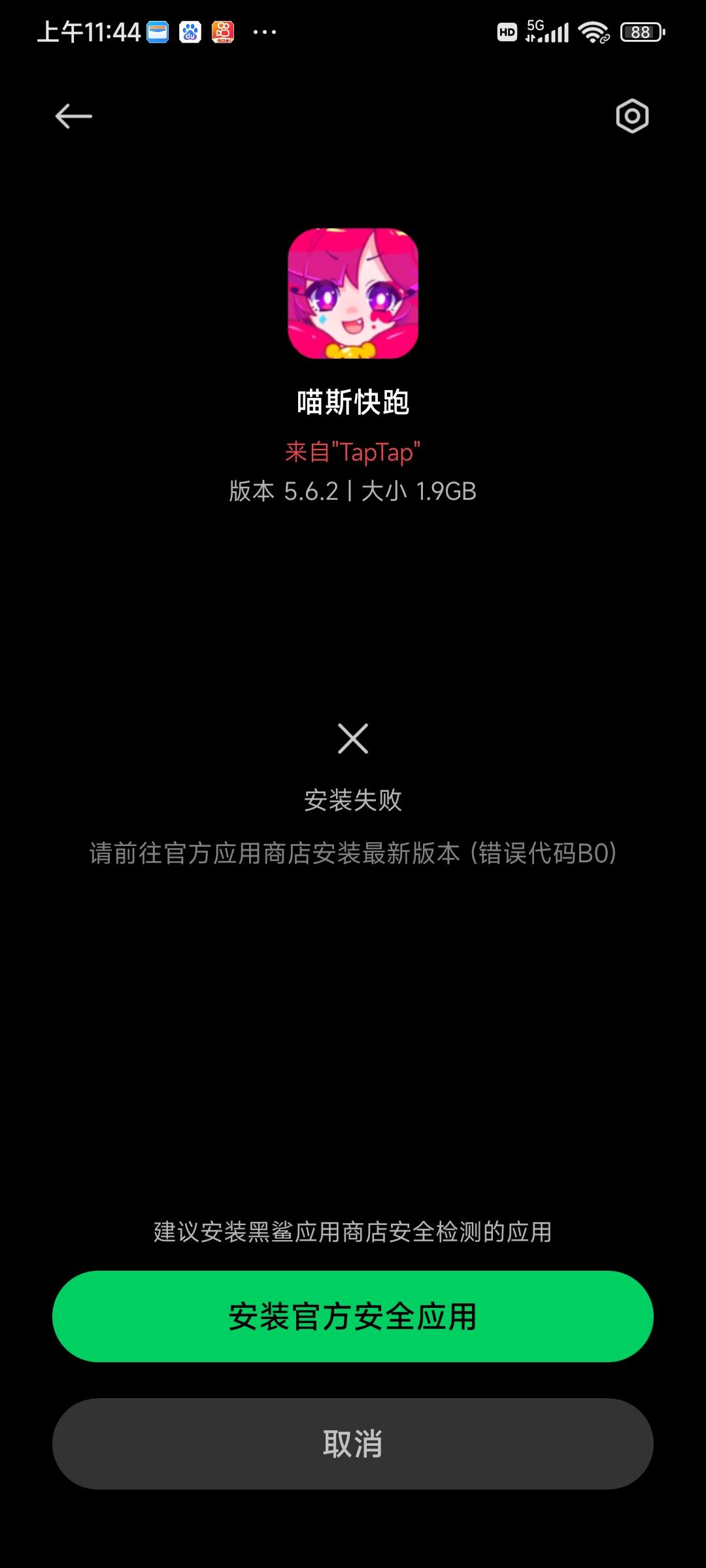706x1568 pixels.
Task: Click the back arrow to exit installer
Action: click(72, 115)
